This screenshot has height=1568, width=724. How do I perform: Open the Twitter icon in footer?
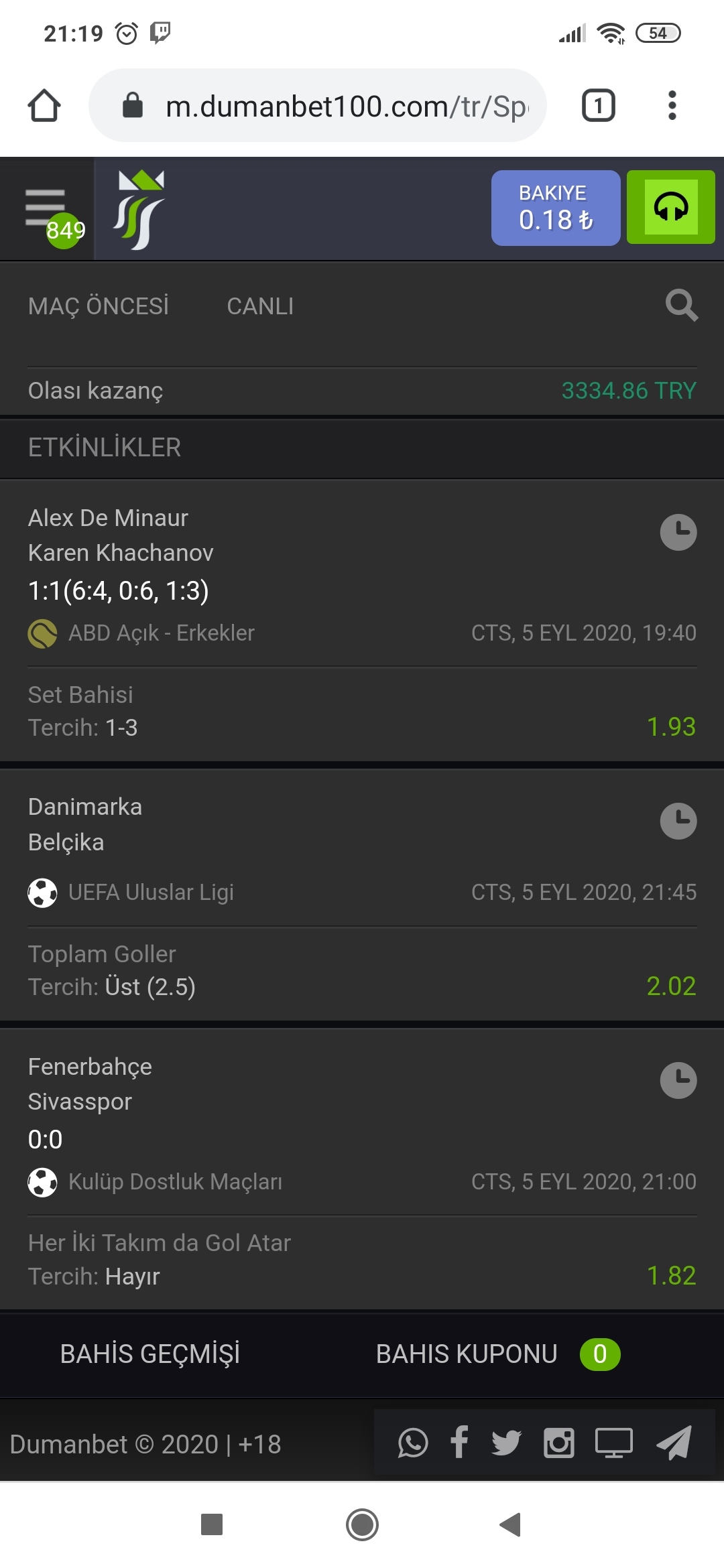(x=506, y=1443)
